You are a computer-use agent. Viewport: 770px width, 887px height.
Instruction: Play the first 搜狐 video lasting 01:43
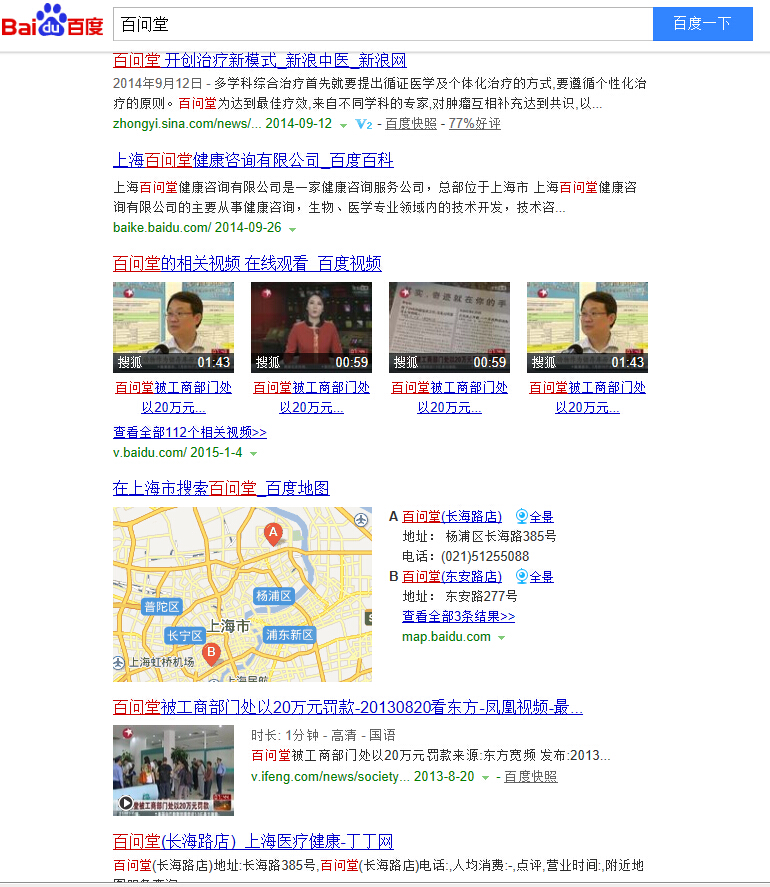point(173,327)
